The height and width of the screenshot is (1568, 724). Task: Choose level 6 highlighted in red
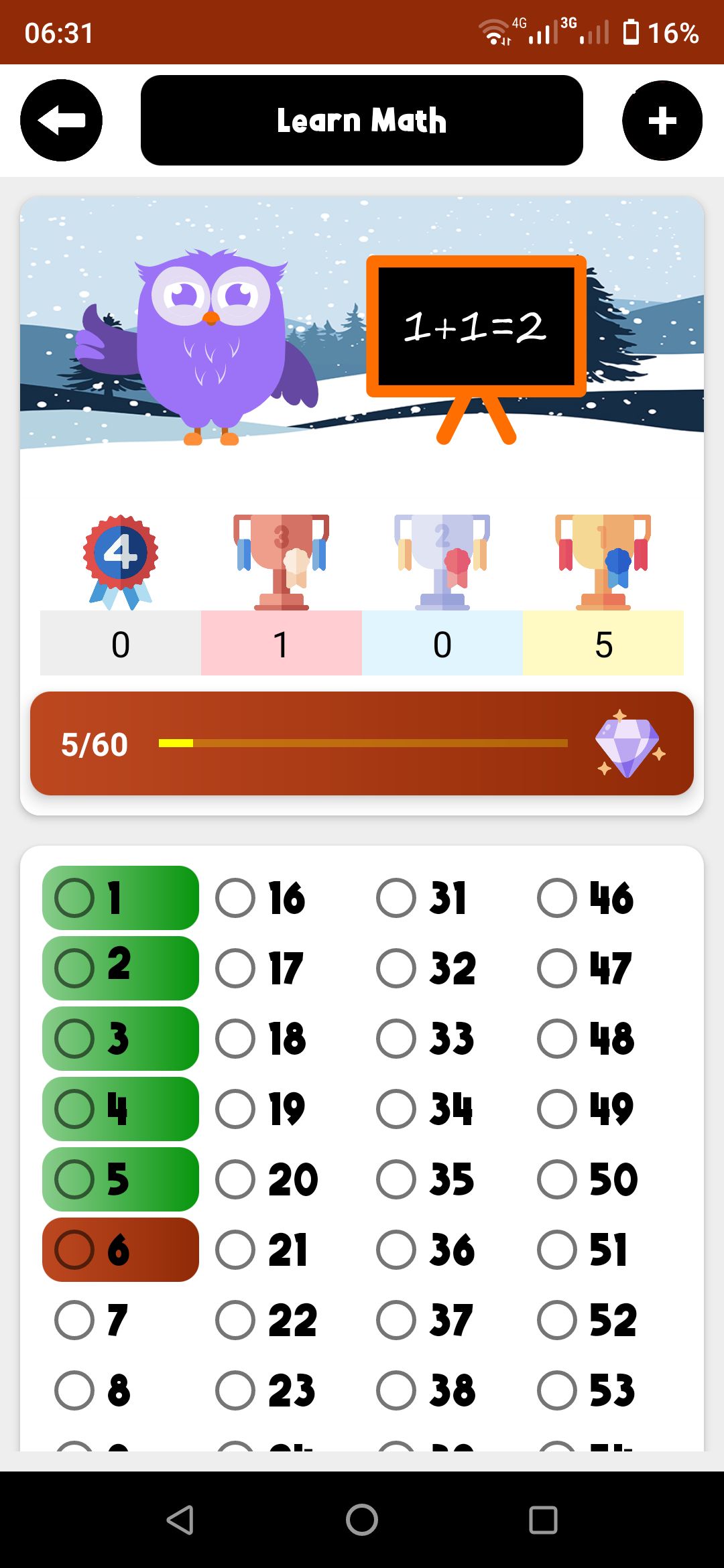[x=120, y=1250]
